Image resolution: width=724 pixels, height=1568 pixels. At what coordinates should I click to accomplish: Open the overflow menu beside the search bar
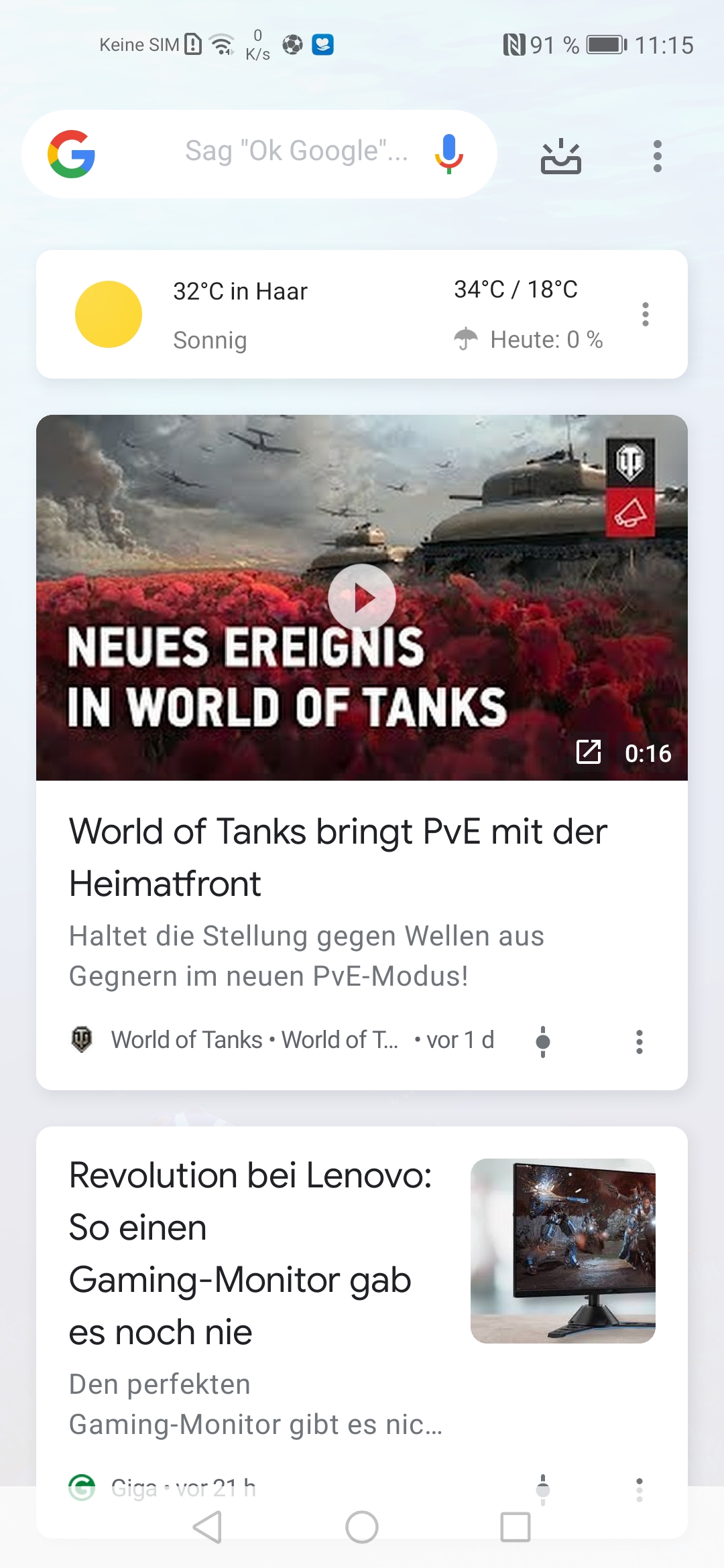tap(657, 156)
